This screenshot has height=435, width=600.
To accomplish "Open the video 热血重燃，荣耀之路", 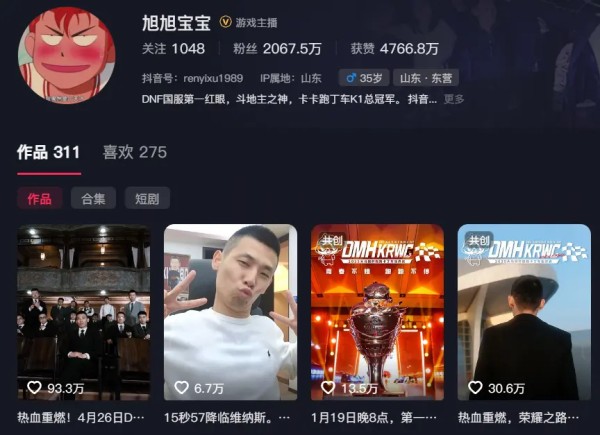I will [x=524, y=312].
